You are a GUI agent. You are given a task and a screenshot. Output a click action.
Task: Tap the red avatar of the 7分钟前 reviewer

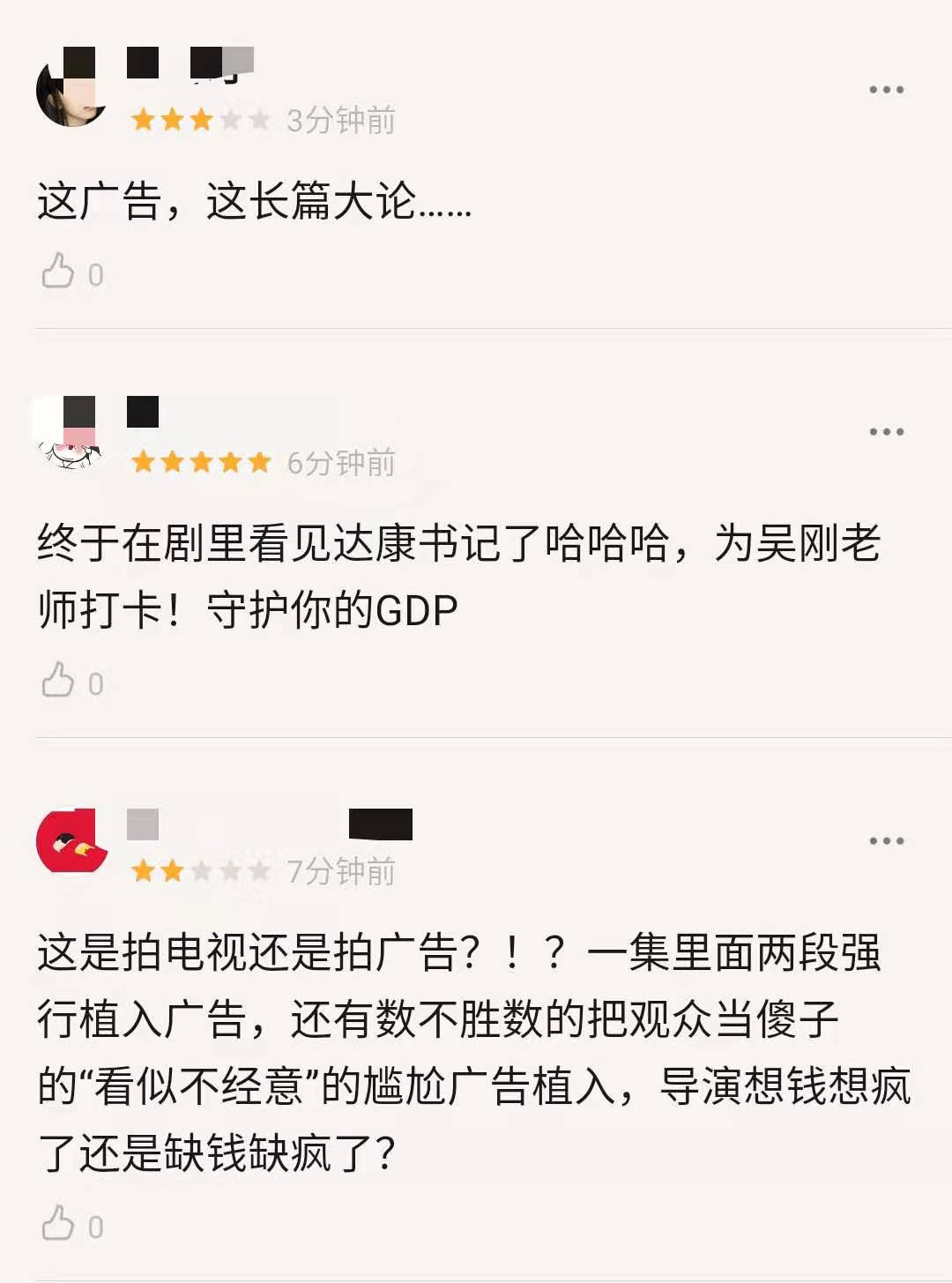(x=71, y=841)
